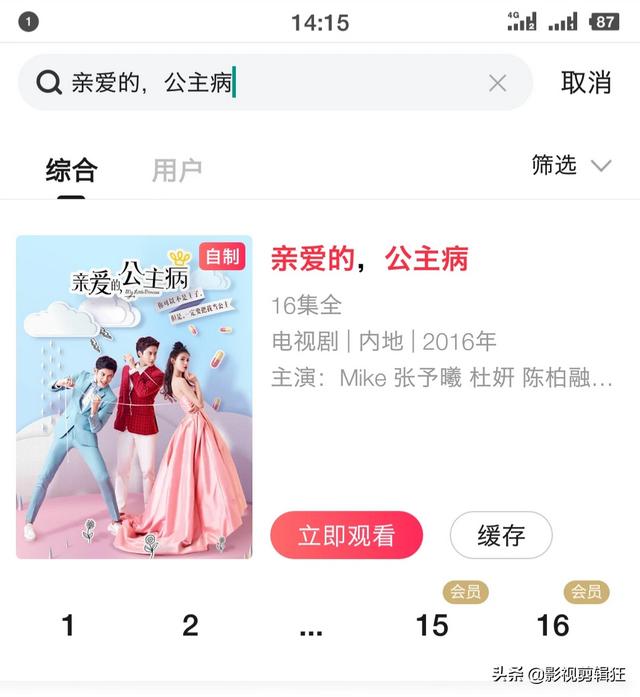Start watching with 立即观看
Viewport: 640px width, 697px height.
click(346, 535)
